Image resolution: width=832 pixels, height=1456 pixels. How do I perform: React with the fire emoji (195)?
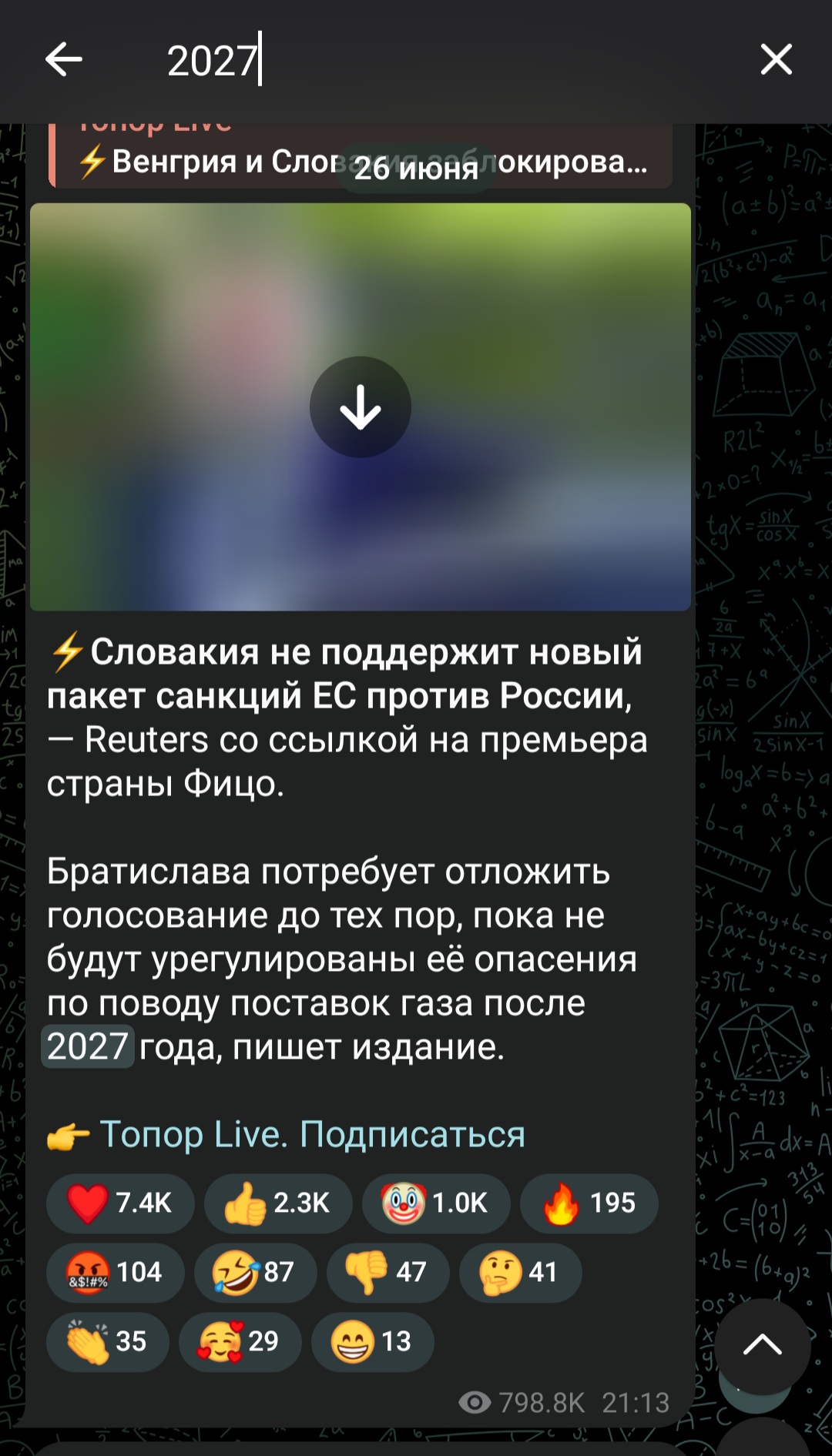pyautogui.click(x=589, y=1203)
